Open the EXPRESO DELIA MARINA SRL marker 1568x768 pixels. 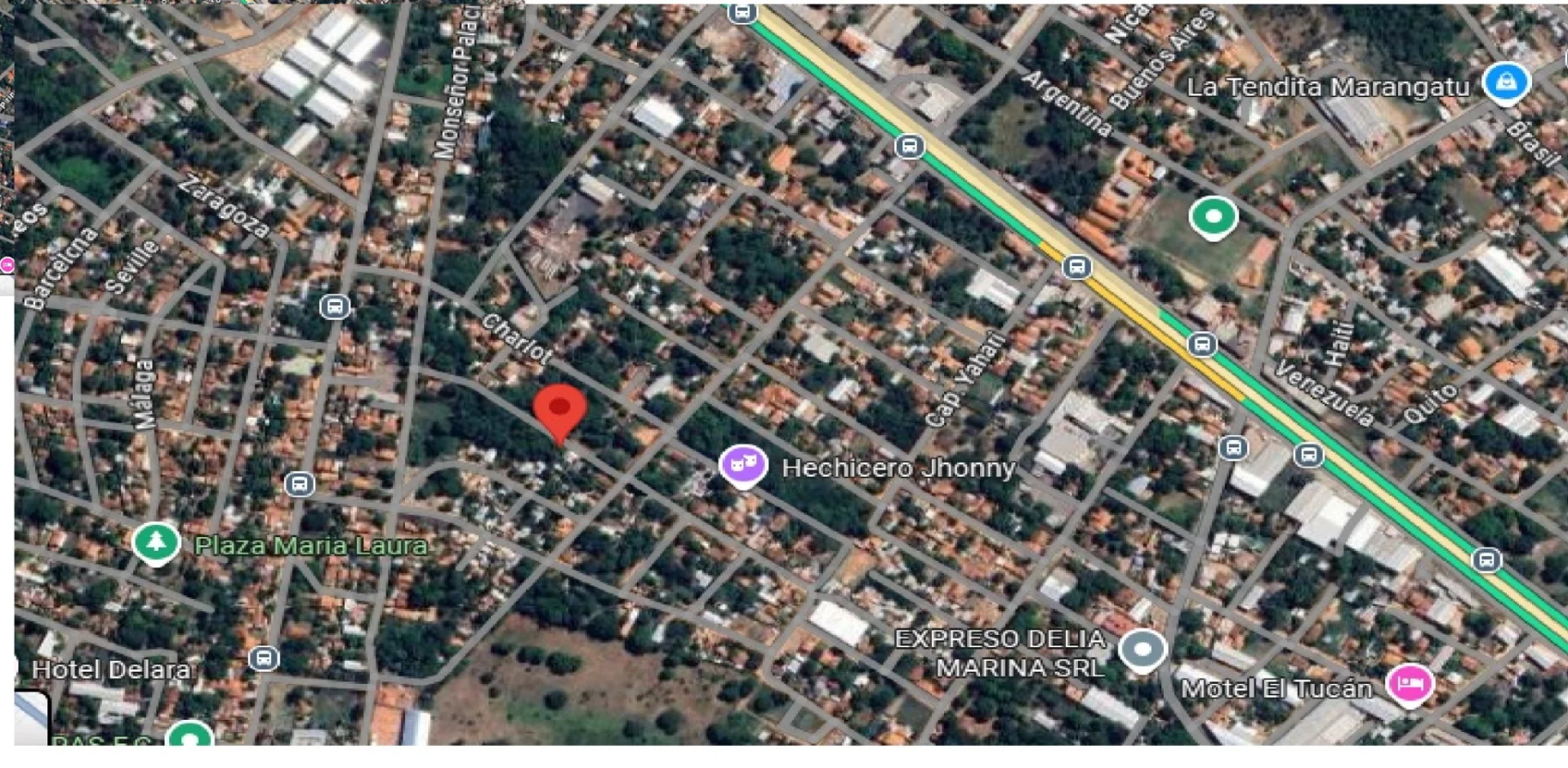tap(1142, 650)
